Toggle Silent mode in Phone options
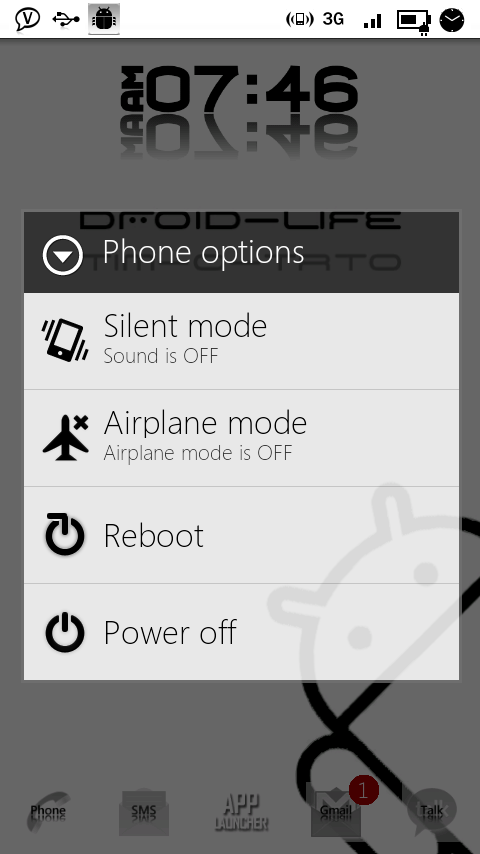Viewport: 480px width, 854px height. tap(241, 341)
